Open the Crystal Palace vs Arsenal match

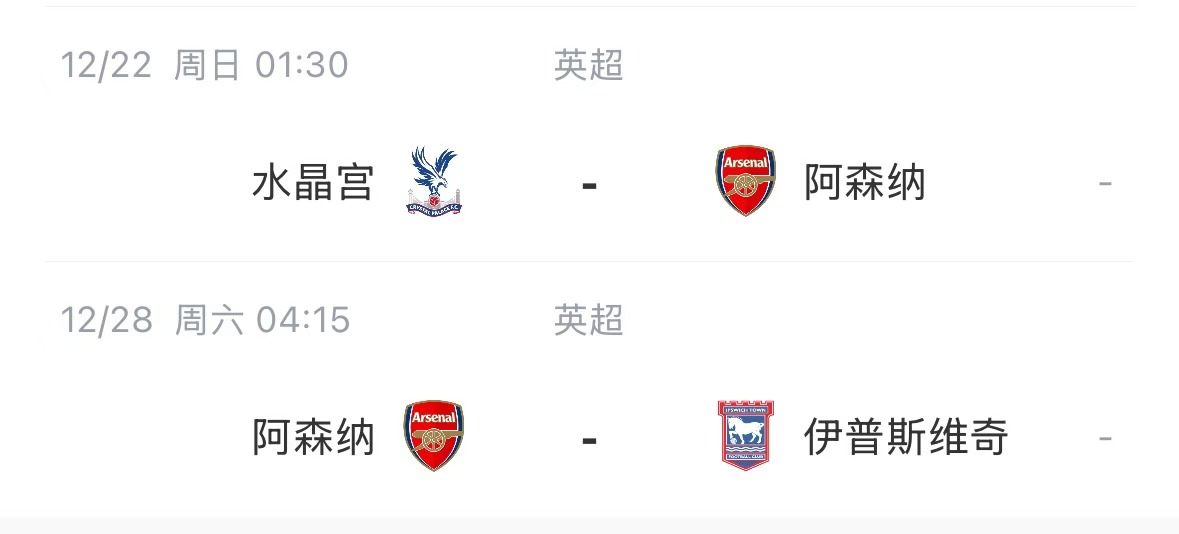pos(588,183)
